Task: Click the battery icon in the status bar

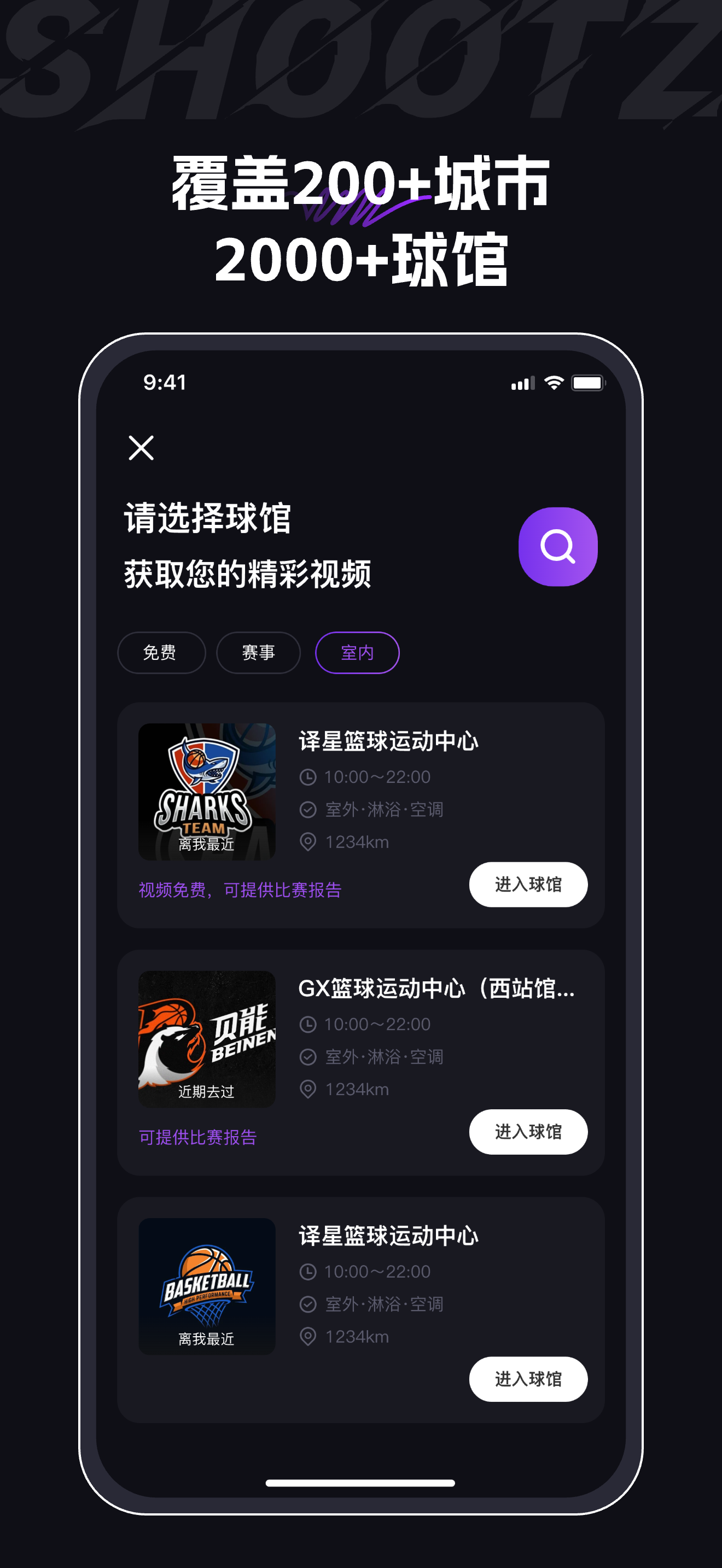Action: (586, 382)
